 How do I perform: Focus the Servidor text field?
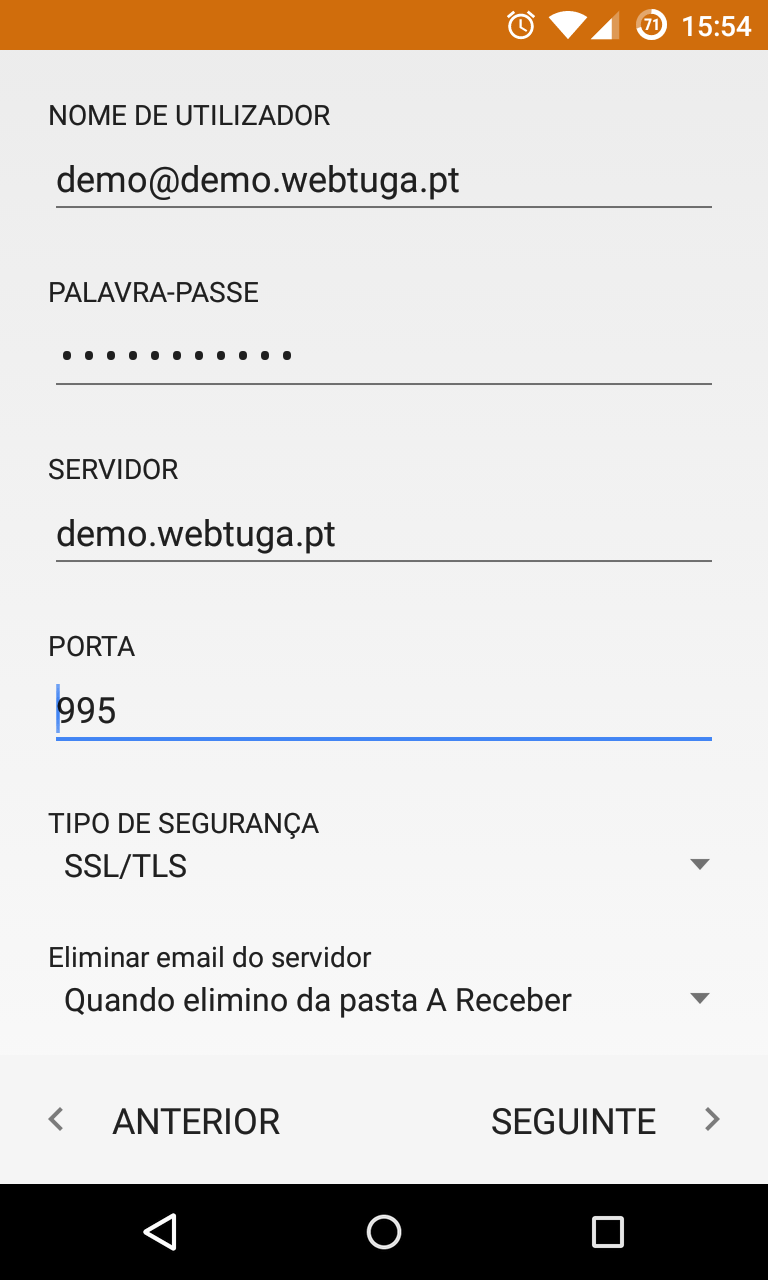click(x=383, y=534)
